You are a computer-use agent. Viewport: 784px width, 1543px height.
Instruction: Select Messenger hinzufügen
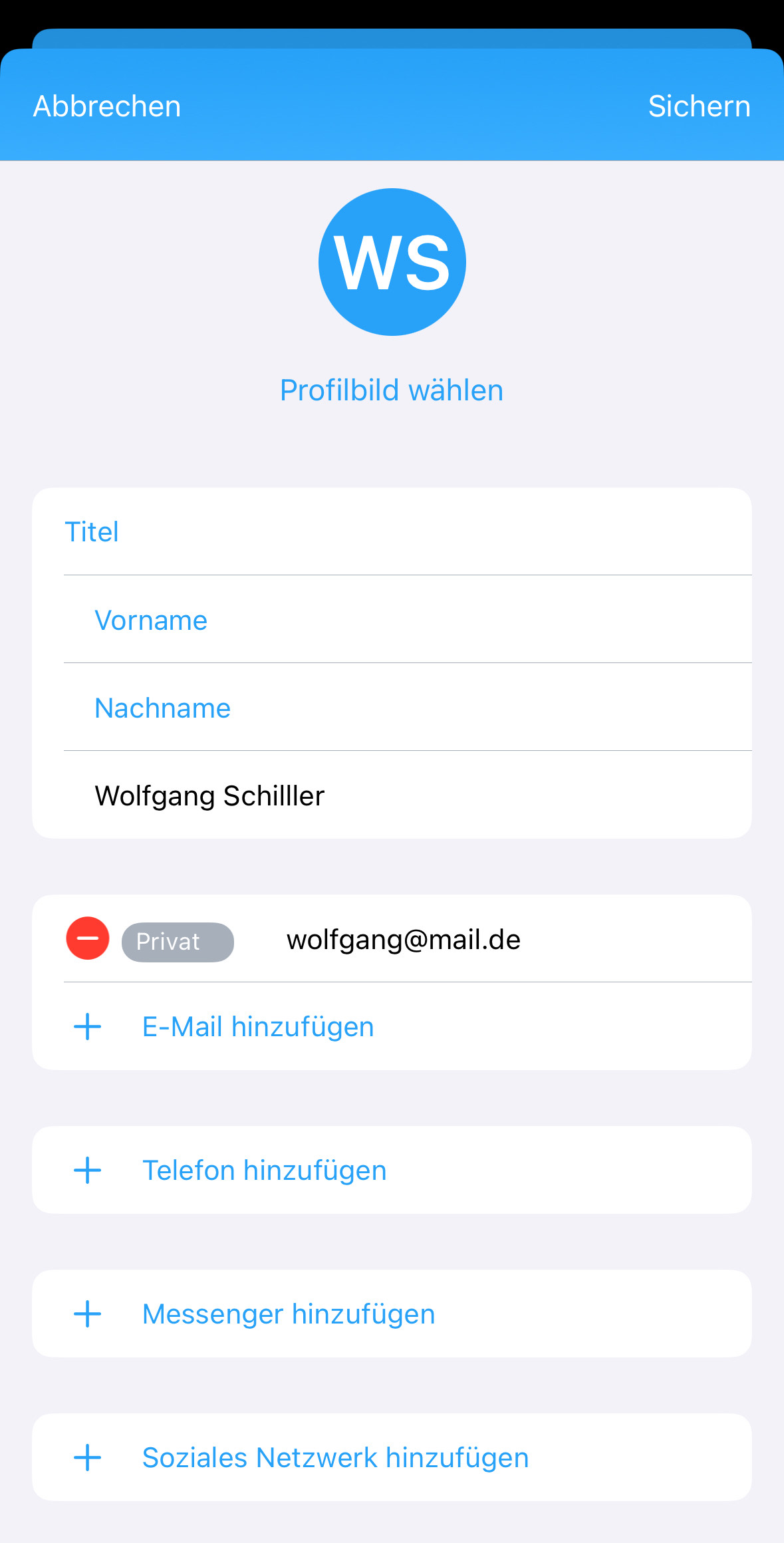392,1314
